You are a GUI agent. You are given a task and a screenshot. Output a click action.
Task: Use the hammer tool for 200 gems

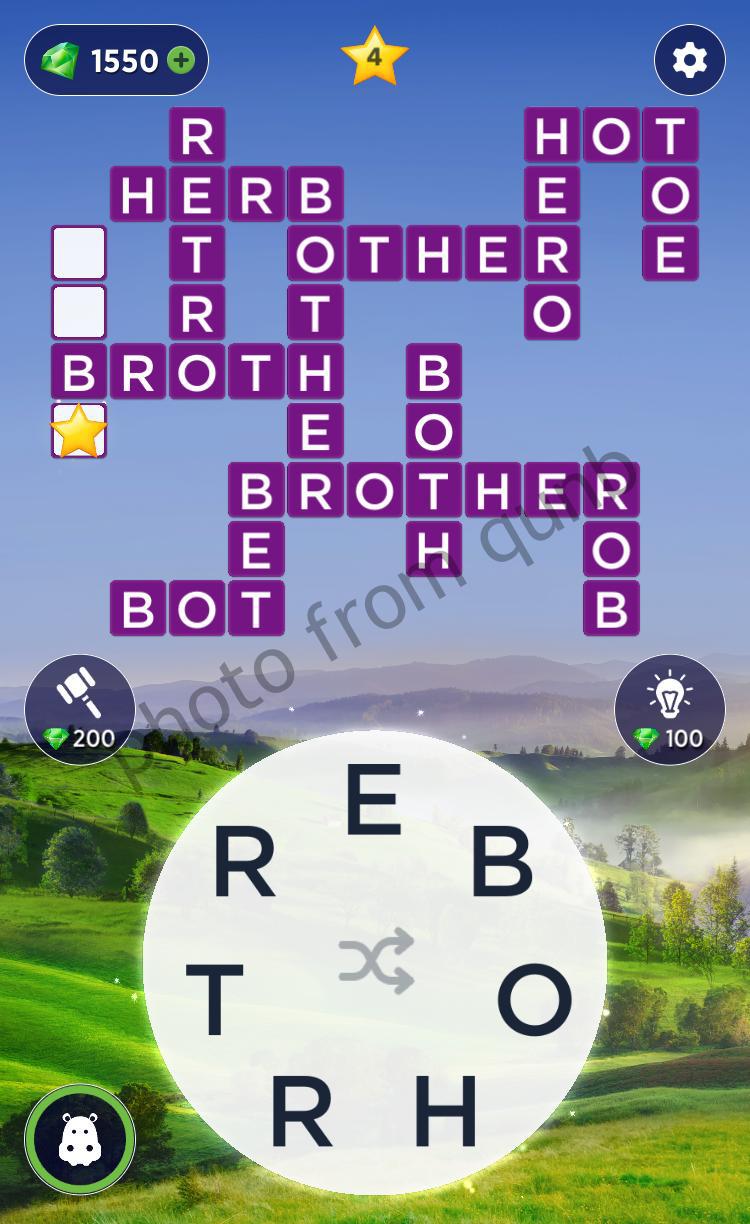[80, 710]
